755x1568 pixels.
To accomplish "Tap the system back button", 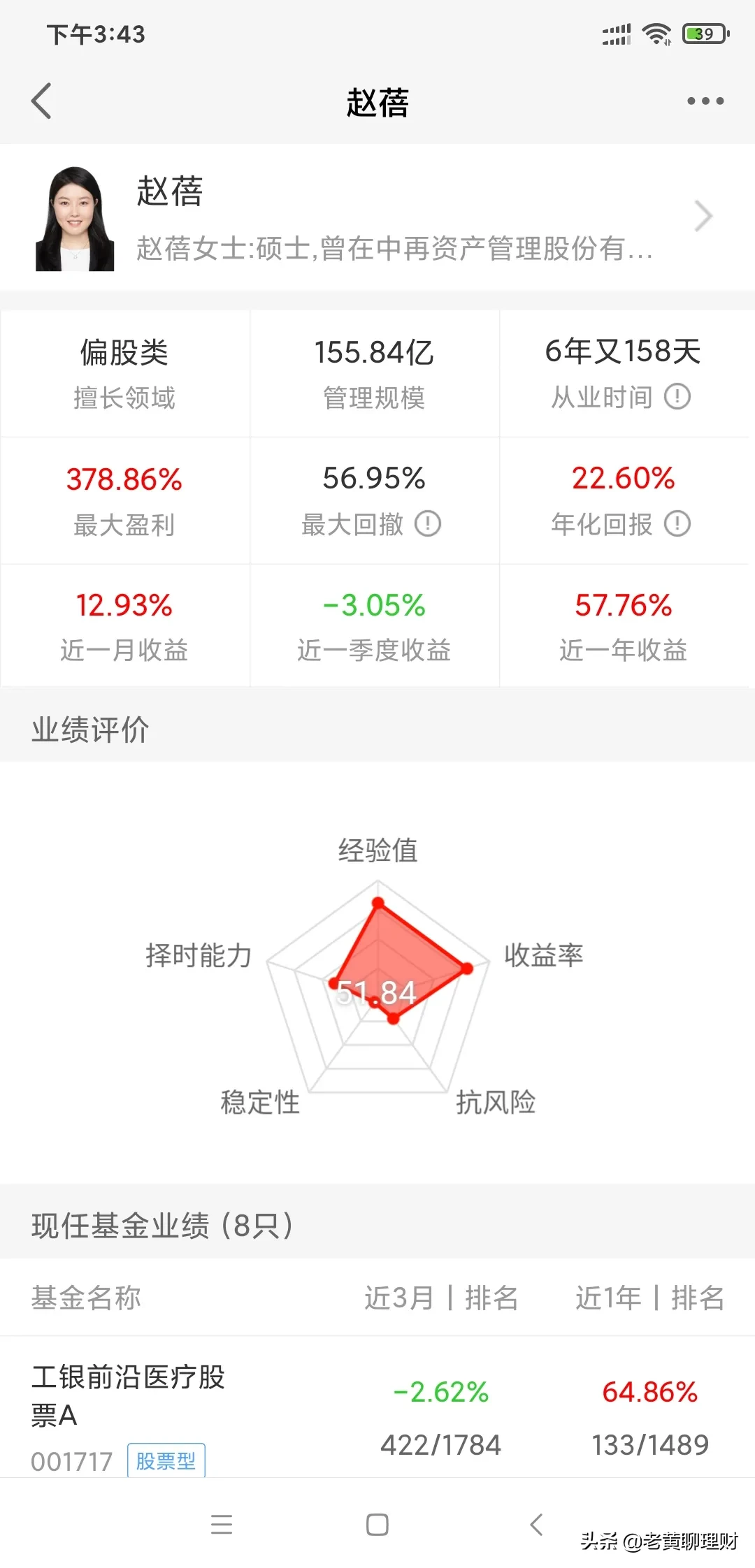I will tap(536, 1524).
